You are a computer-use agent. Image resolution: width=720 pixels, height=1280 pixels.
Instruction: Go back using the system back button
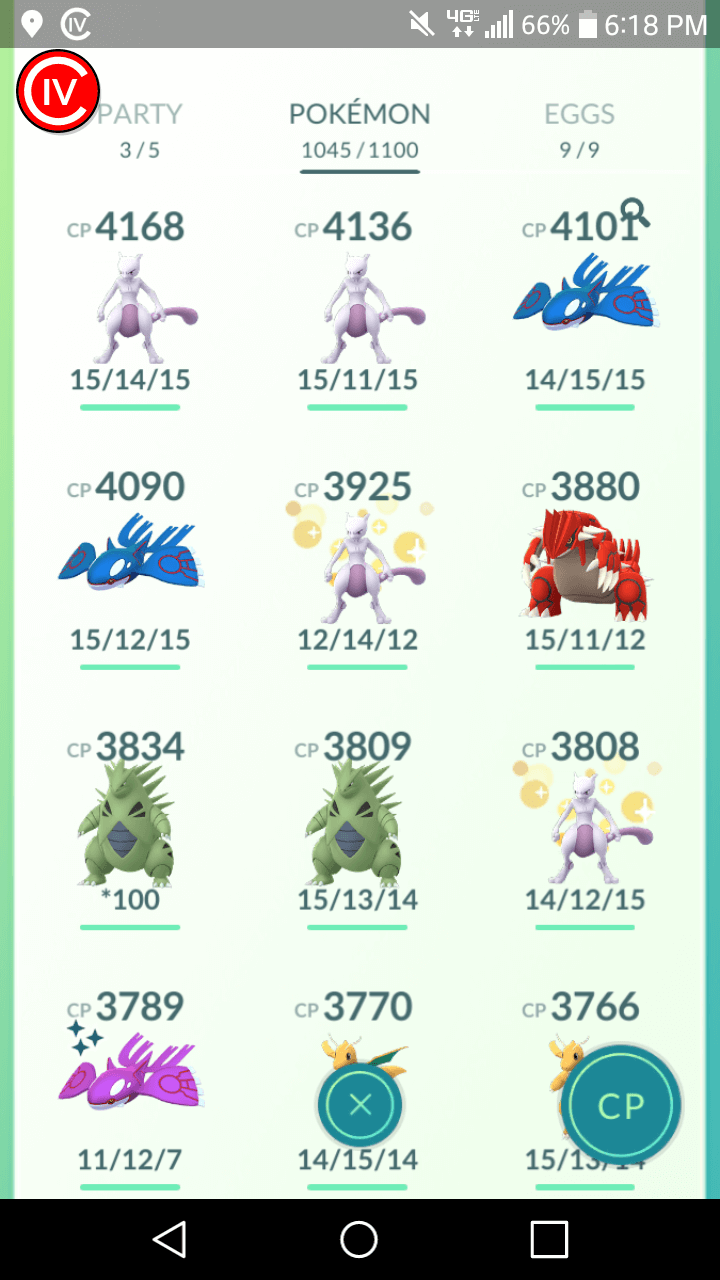click(169, 1239)
